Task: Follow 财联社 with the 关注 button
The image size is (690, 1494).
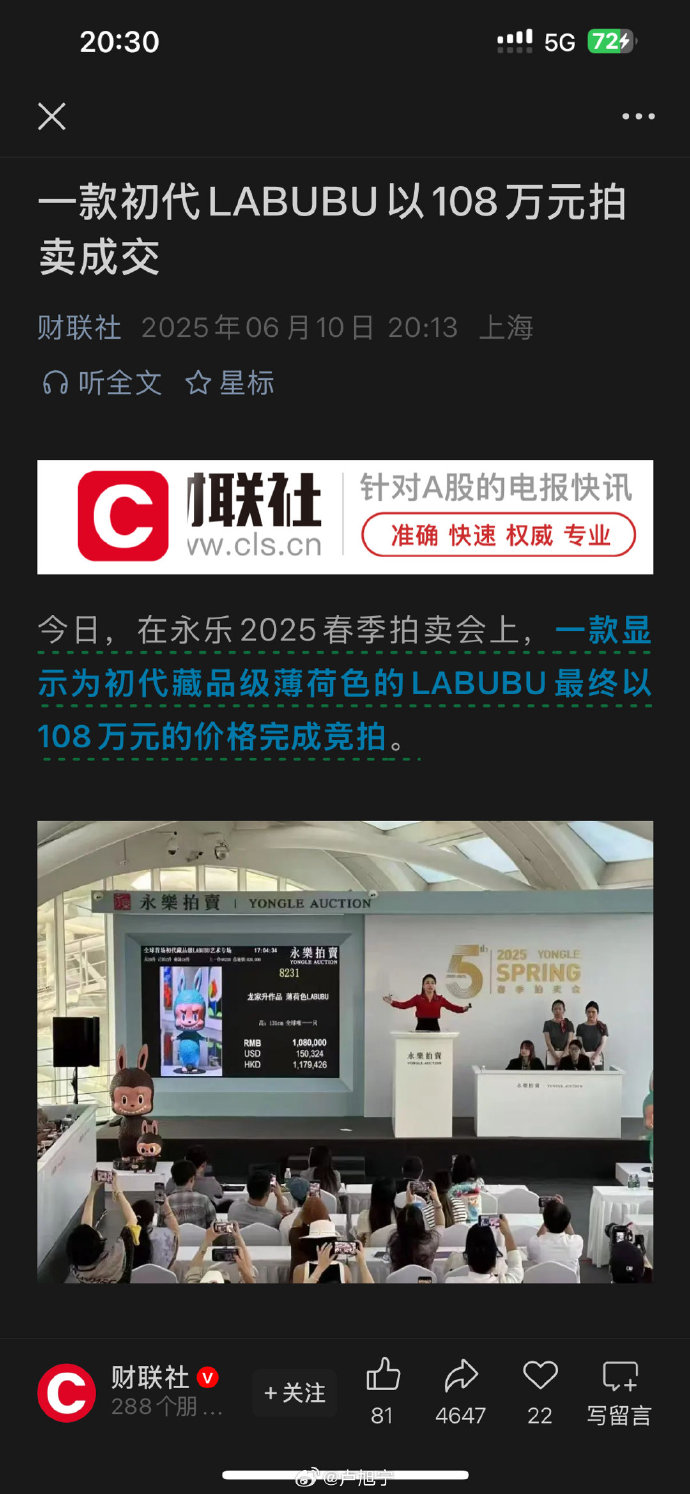Action: click(x=294, y=1393)
